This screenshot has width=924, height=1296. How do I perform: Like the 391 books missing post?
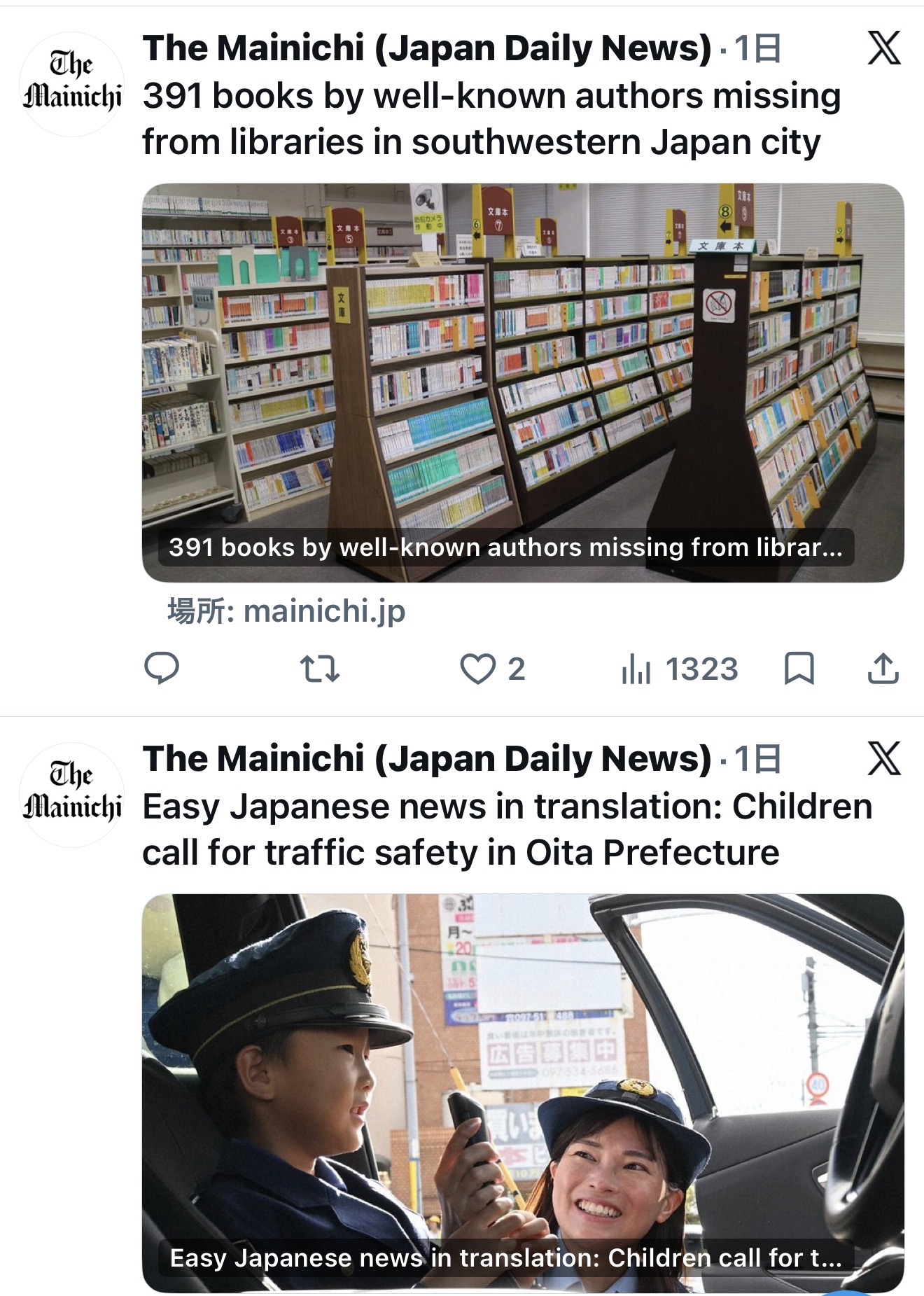tap(493, 669)
